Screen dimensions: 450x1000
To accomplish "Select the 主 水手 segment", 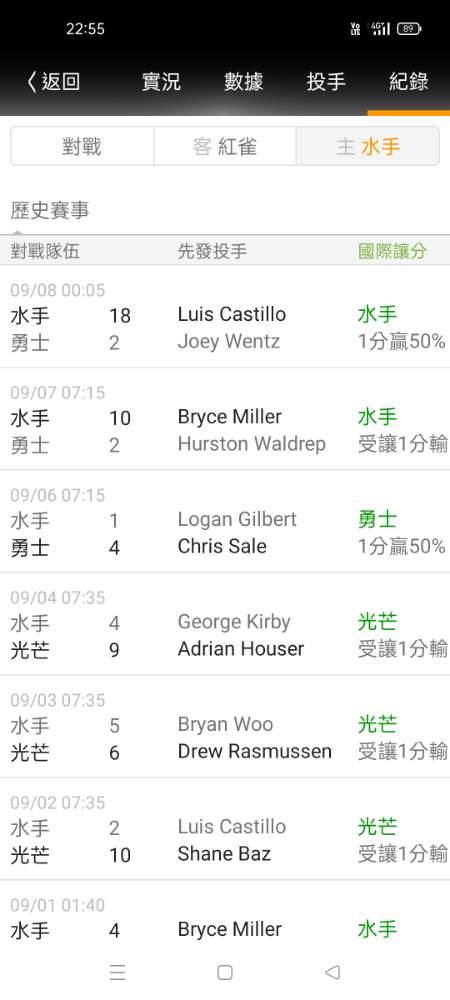I will [368, 147].
